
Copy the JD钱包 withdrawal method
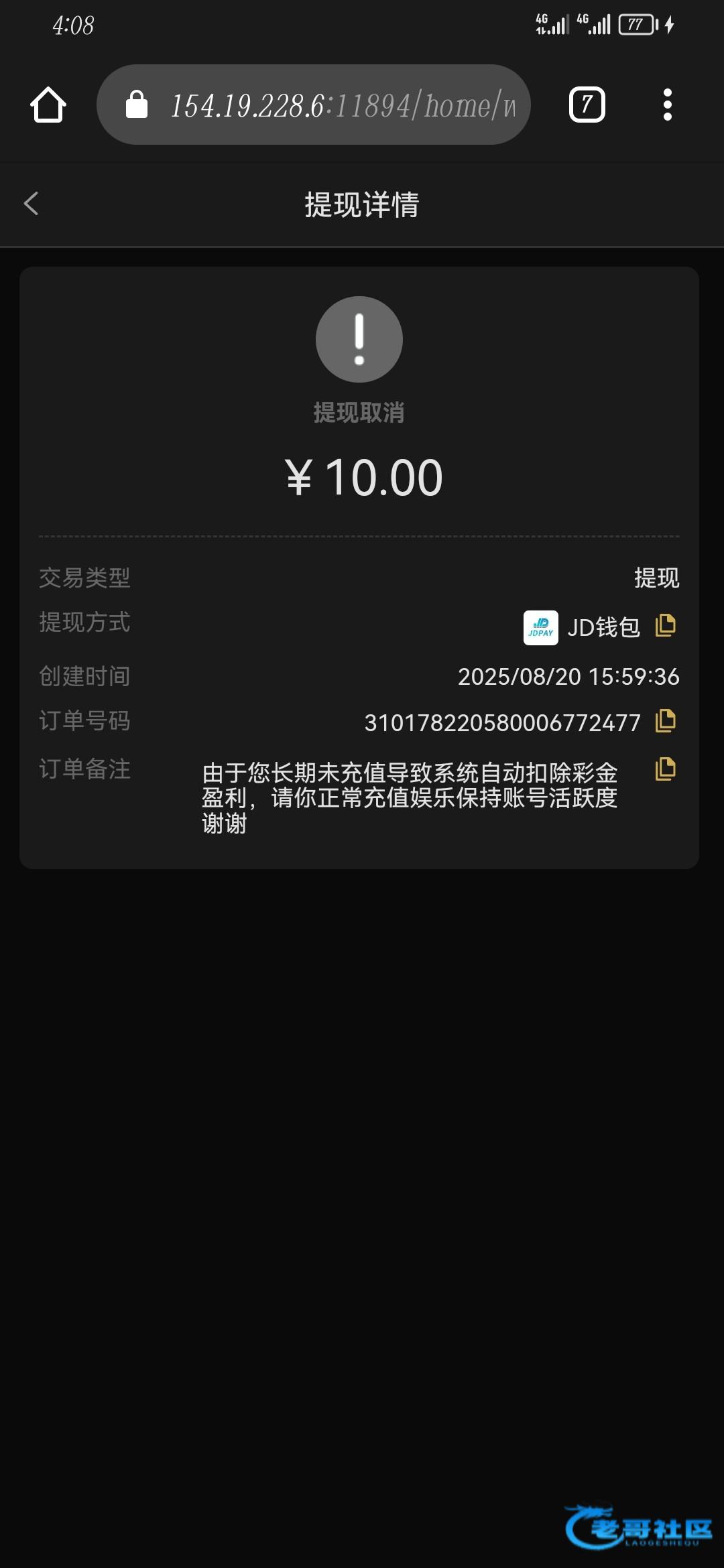point(665,625)
